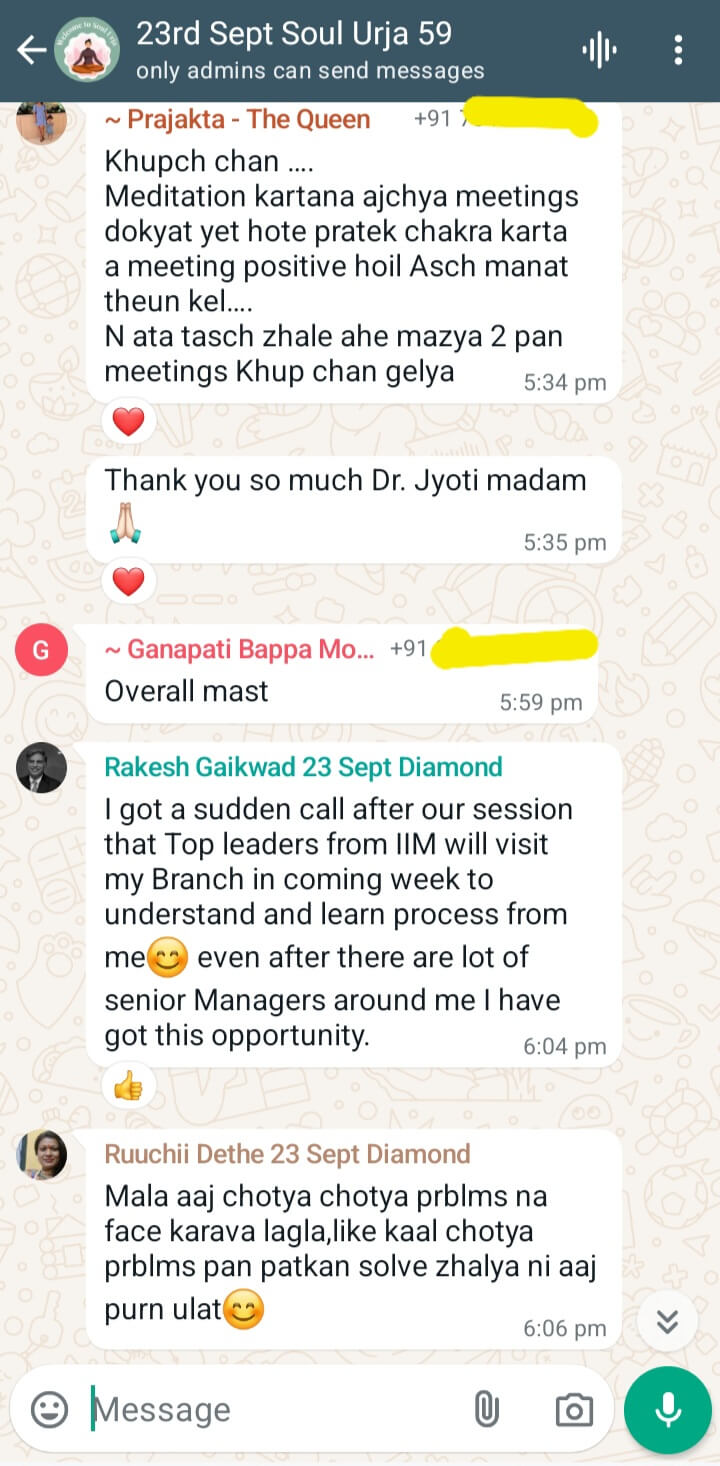Image resolution: width=720 pixels, height=1466 pixels.
Task: Open Rakesh Gaikwad's profile photo
Action: pyautogui.click(x=42, y=769)
